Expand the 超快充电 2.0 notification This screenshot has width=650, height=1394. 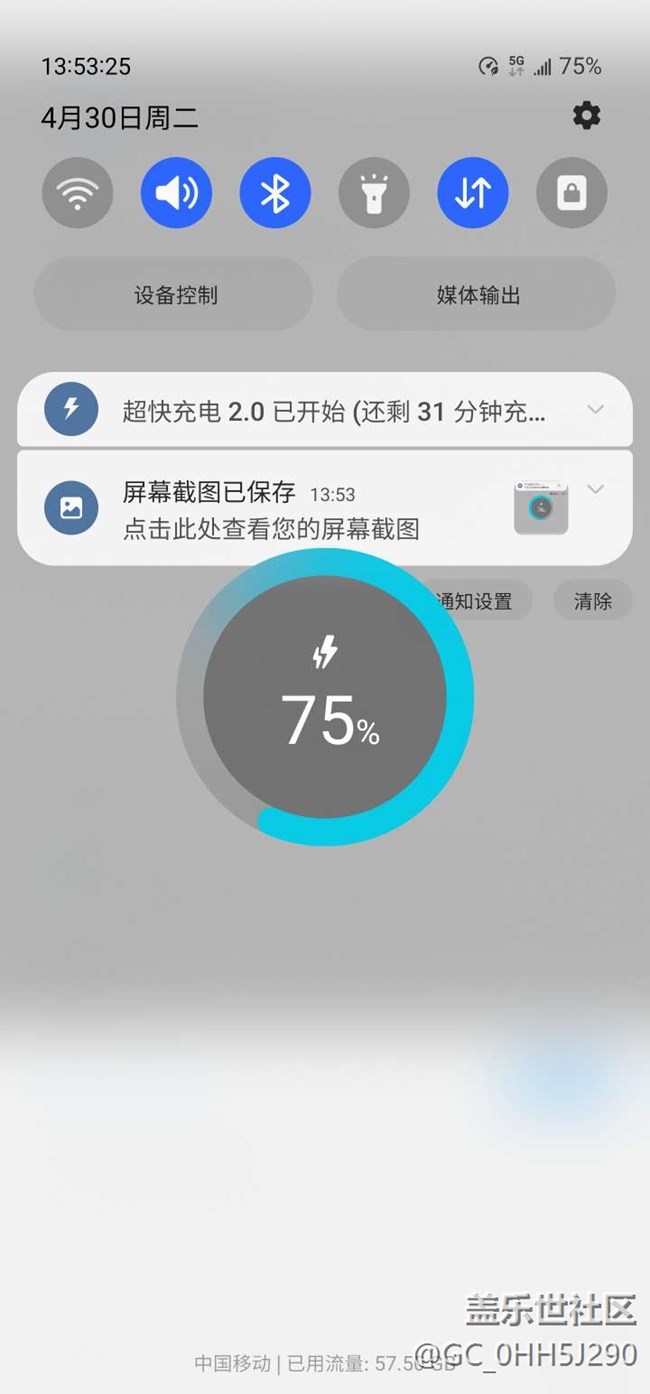pos(596,409)
